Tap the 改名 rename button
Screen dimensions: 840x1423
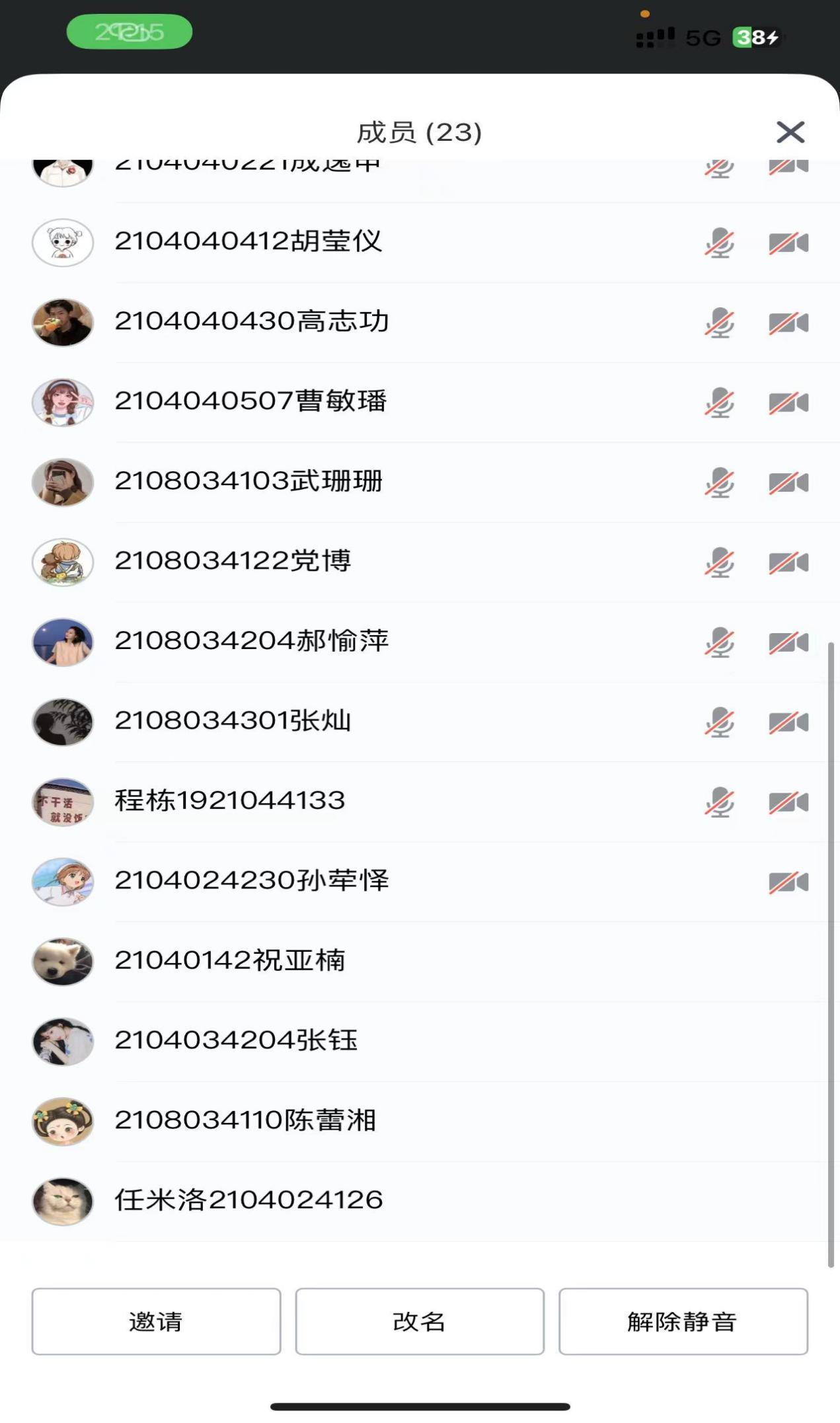point(420,1322)
